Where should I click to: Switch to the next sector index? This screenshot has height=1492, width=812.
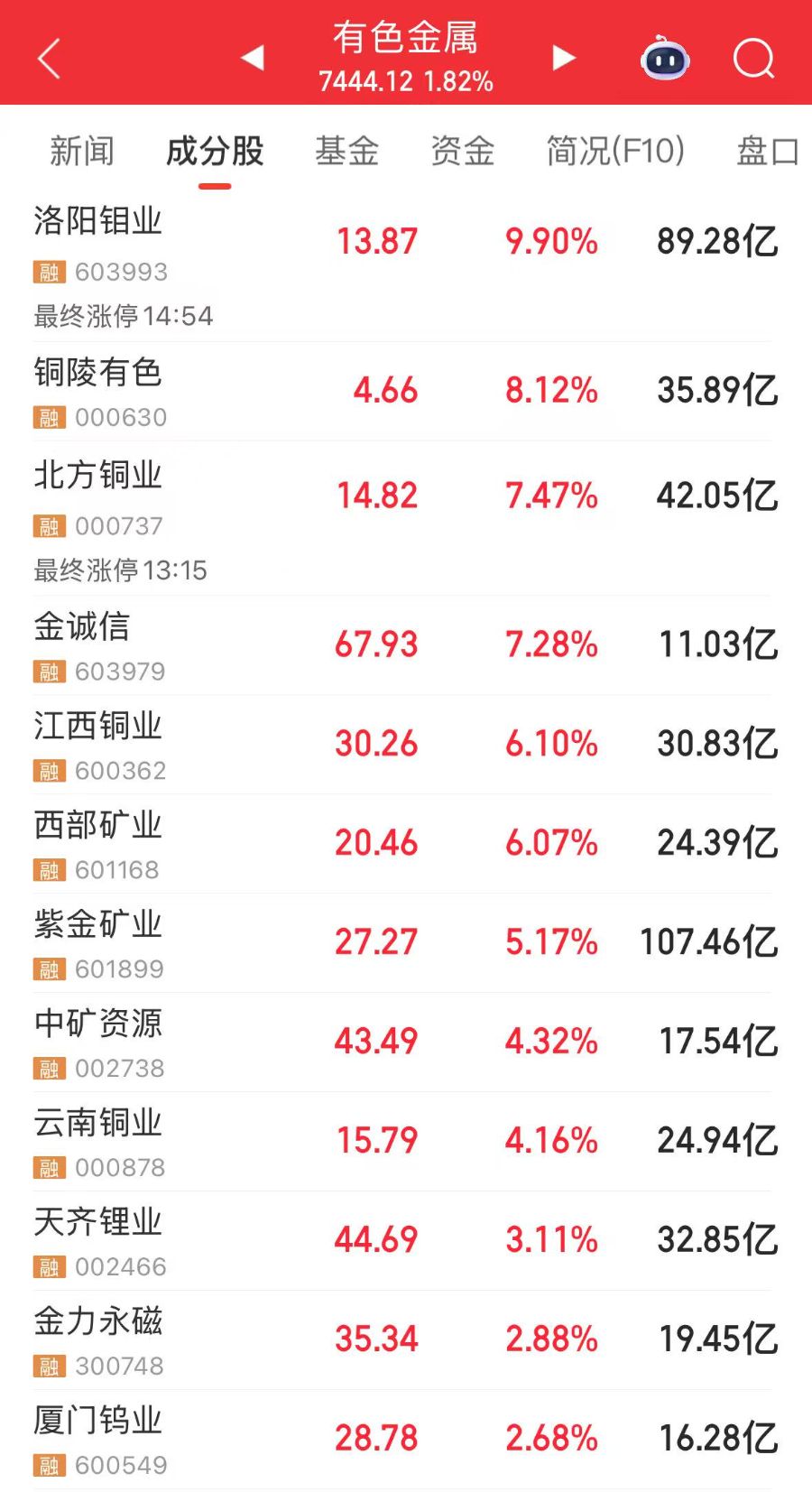pos(564,58)
